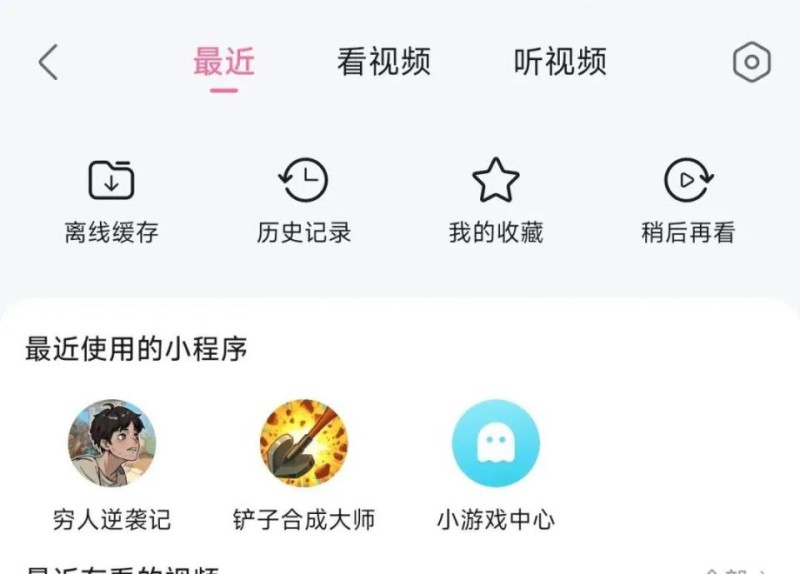This screenshot has height=574, width=800.
Task: Launch the 穷人逆袭记 mini program
Action: [x=112, y=445]
